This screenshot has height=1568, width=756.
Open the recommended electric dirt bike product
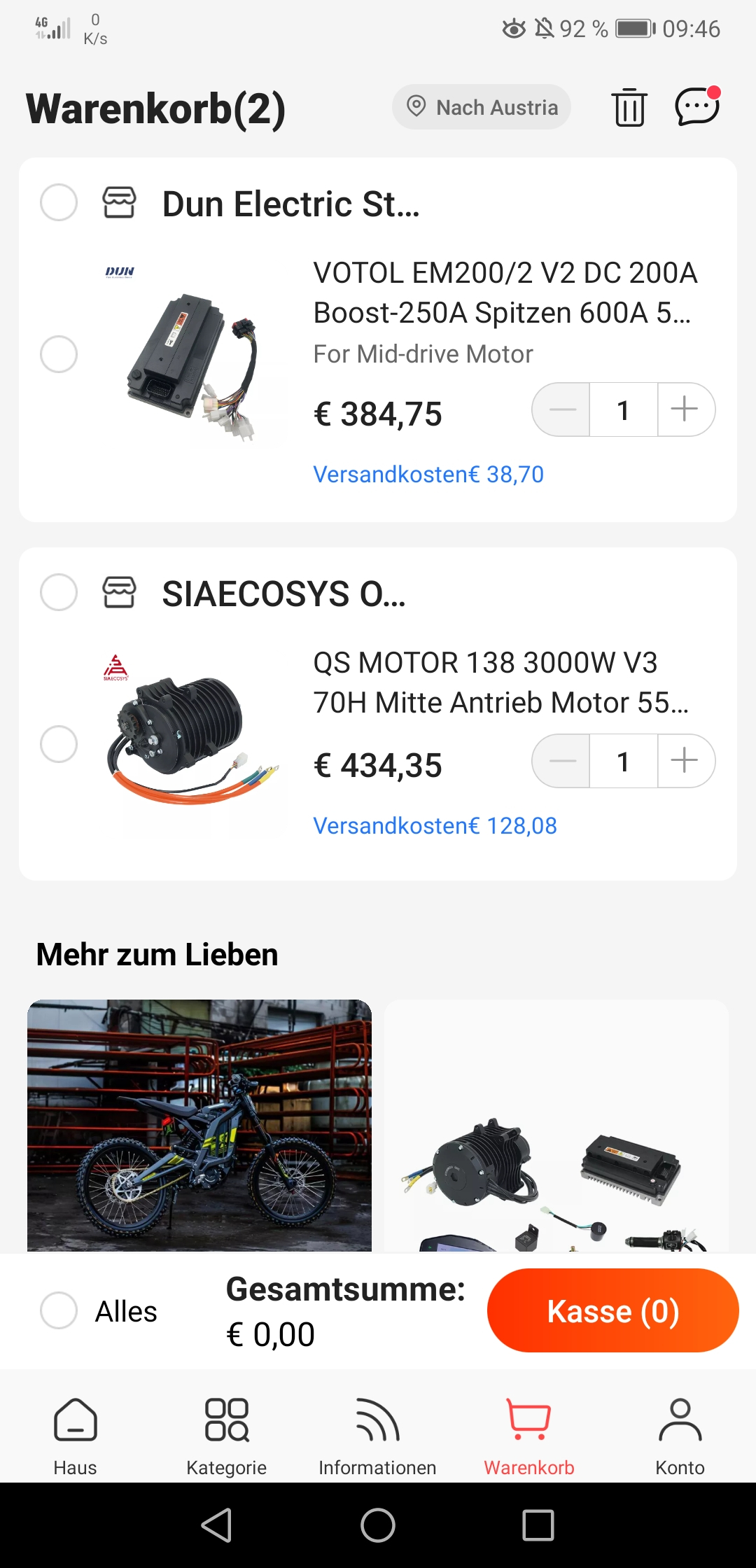(x=199, y=1126)
